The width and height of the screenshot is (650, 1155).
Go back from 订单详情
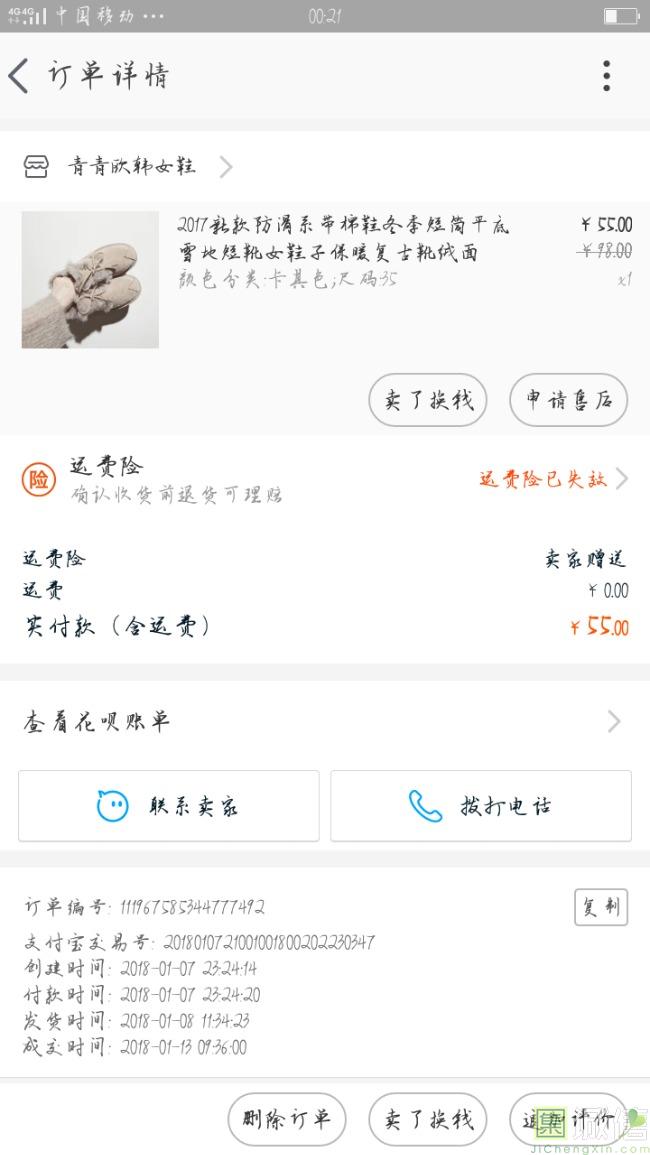point(20,76)
